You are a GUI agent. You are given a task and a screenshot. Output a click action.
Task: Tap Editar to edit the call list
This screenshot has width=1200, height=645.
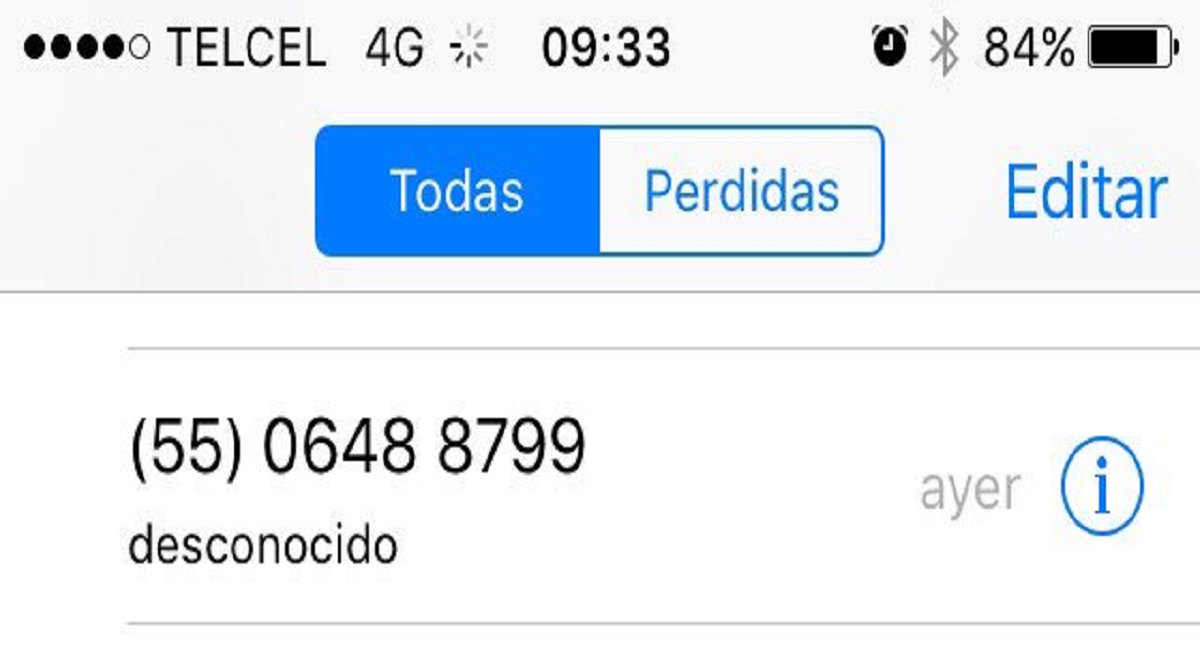1085,191
